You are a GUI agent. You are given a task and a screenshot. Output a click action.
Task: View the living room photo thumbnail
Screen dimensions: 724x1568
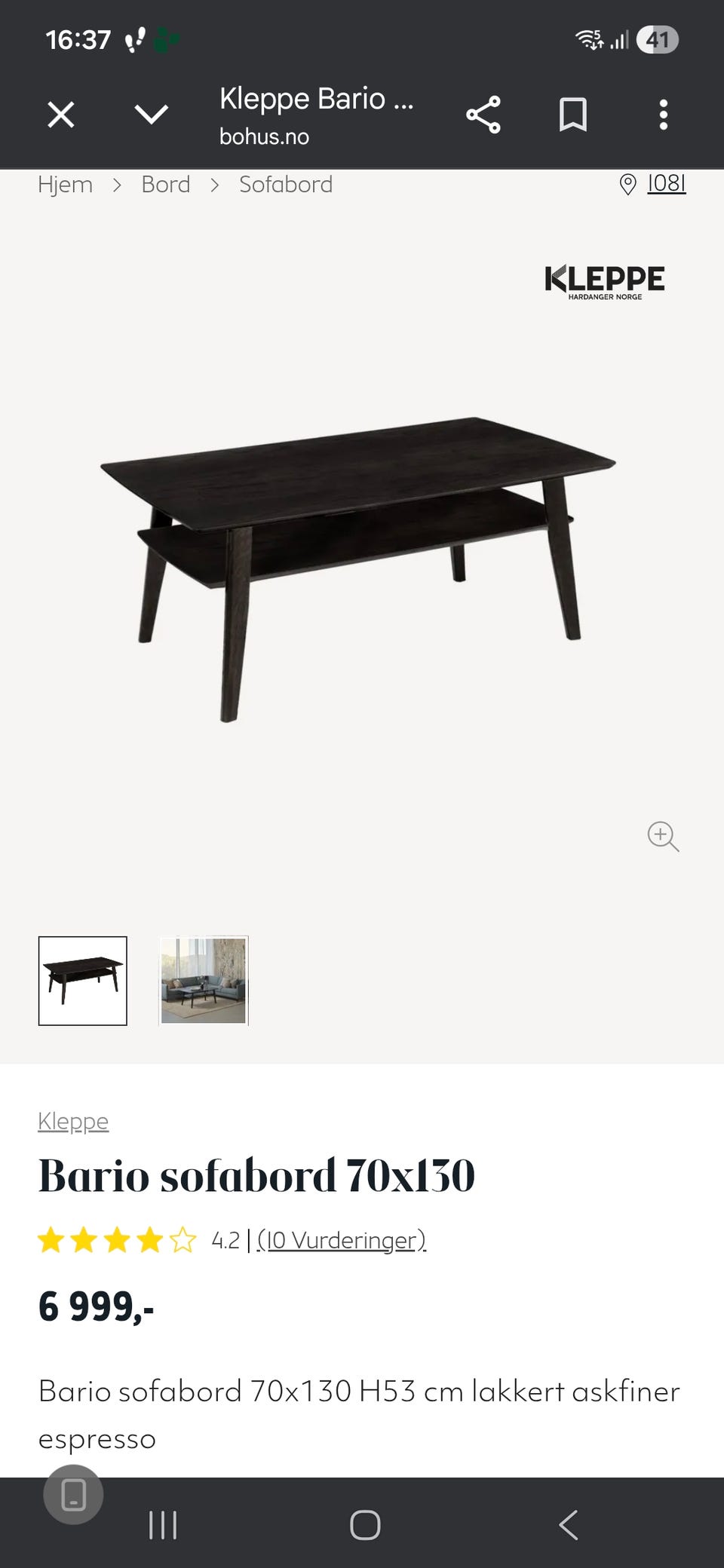pyautogui.click(x=204, y=981)
